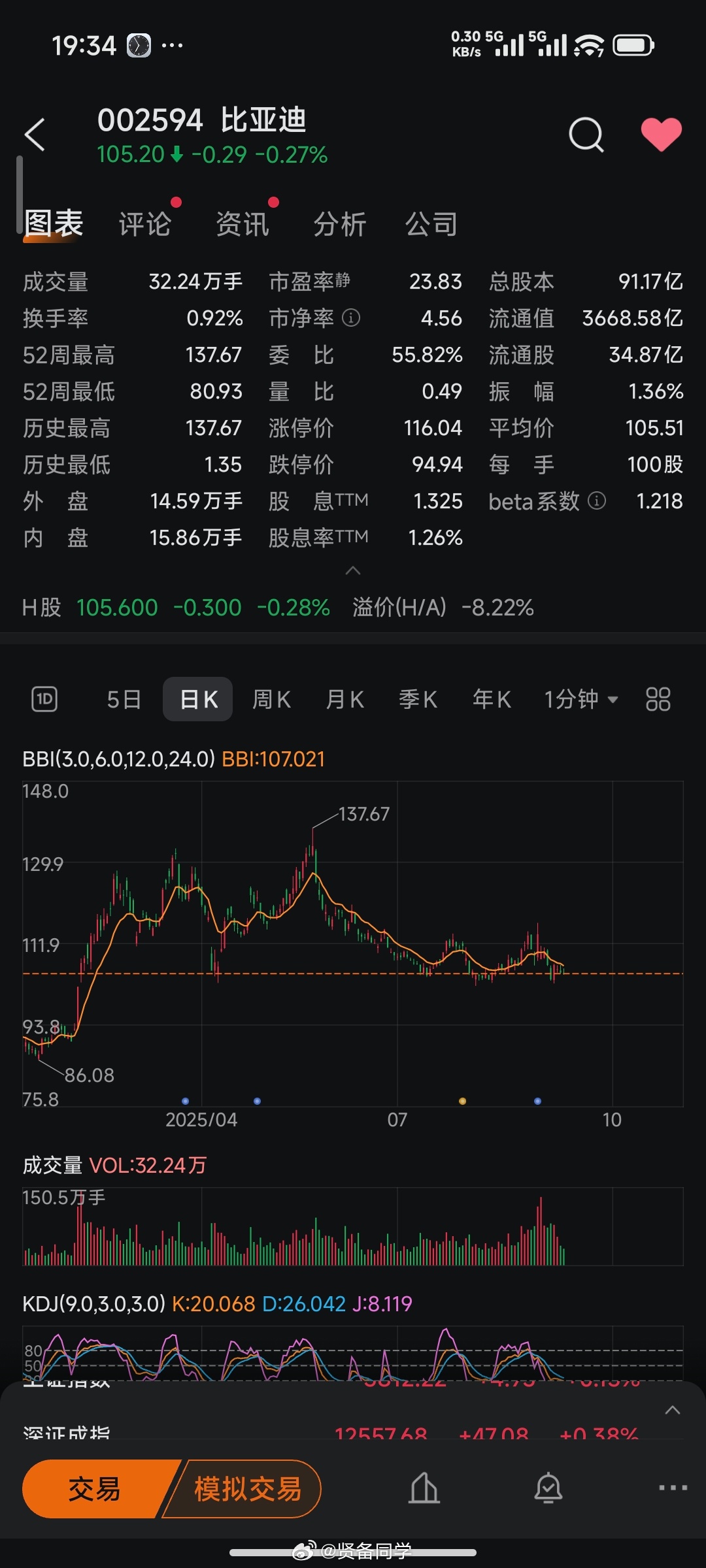Open the 1分钟 interval dropdown
Screen dimensions: 706x1568
[581, 700]
